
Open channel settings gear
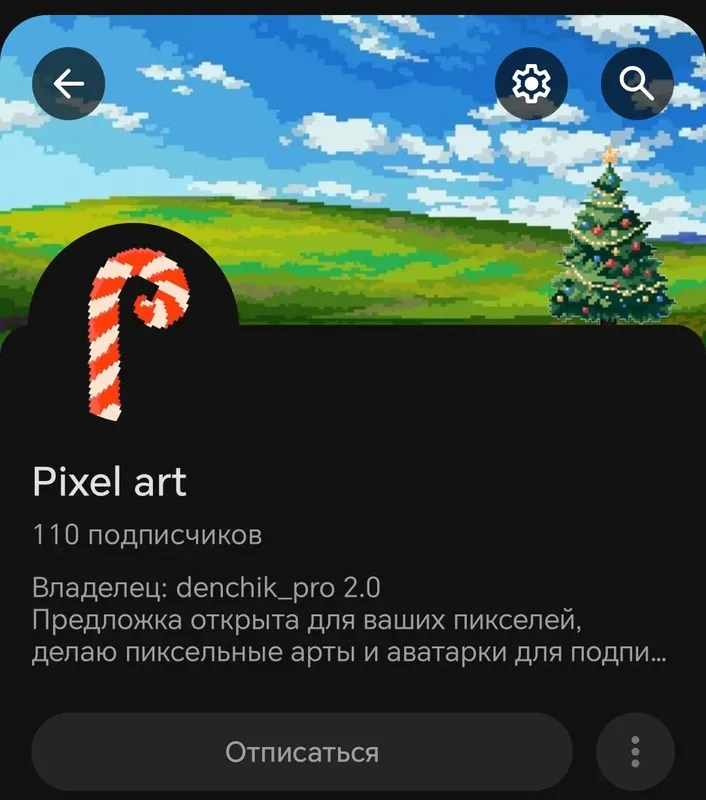pyautogui.click(x=531, y=84)
